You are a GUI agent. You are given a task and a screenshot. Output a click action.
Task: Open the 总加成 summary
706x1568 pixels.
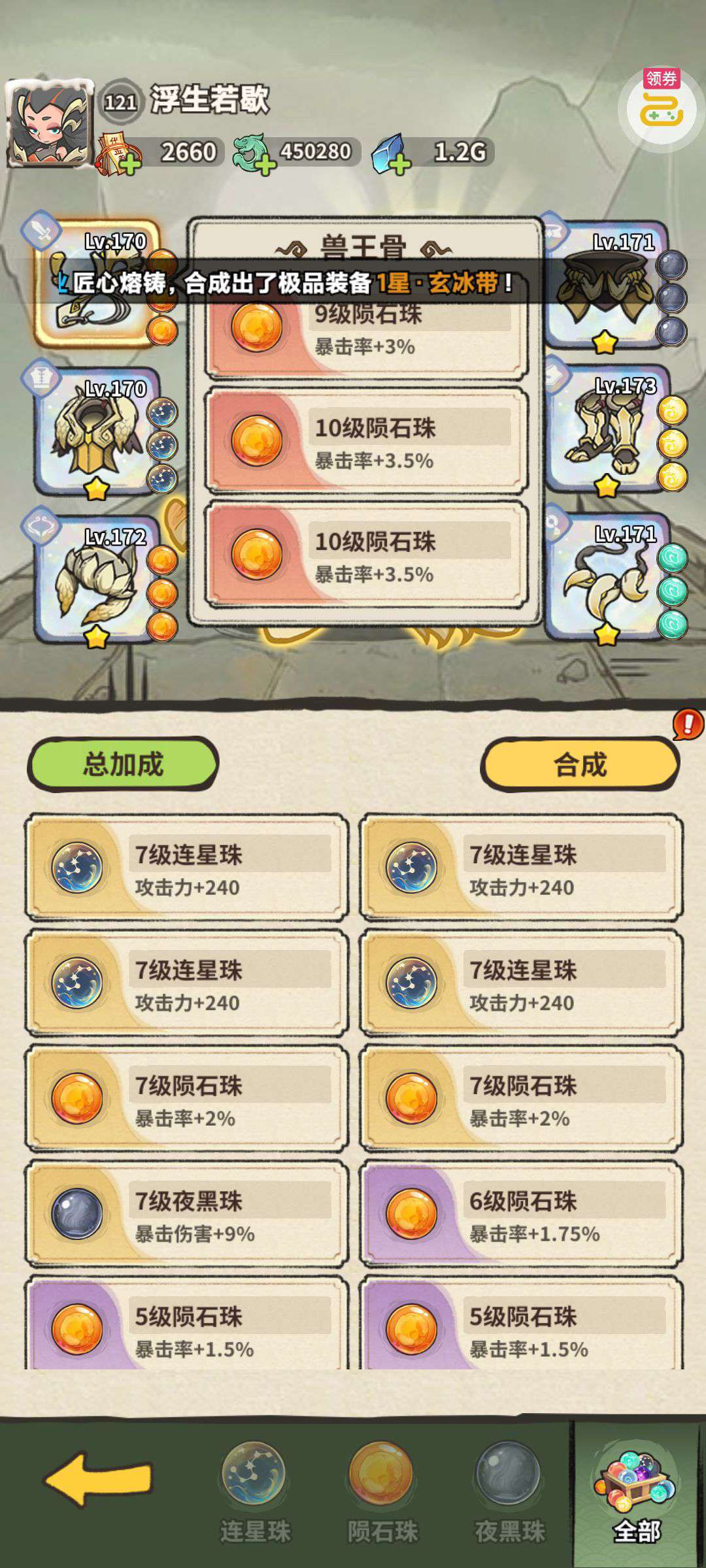click(123, 764)
